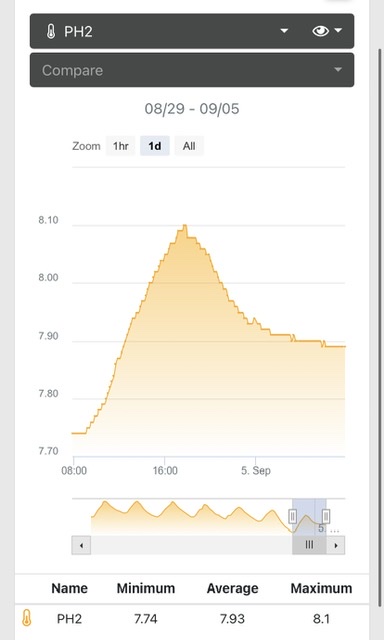
Task: Select the 1d zoom range
Action: [155, 146]
